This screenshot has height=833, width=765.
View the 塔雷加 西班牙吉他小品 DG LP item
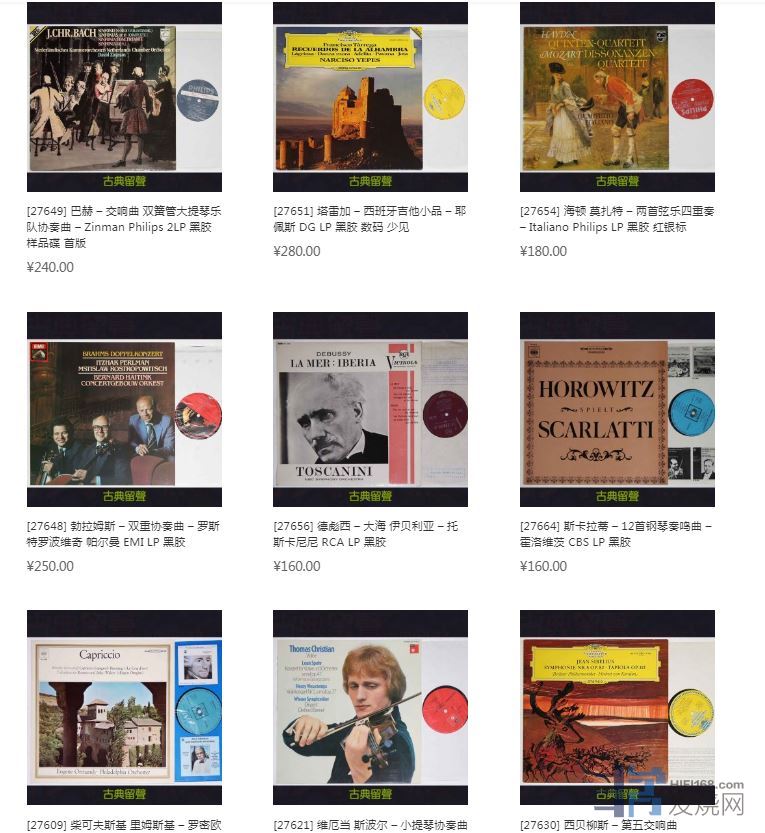tap(370, 97)
